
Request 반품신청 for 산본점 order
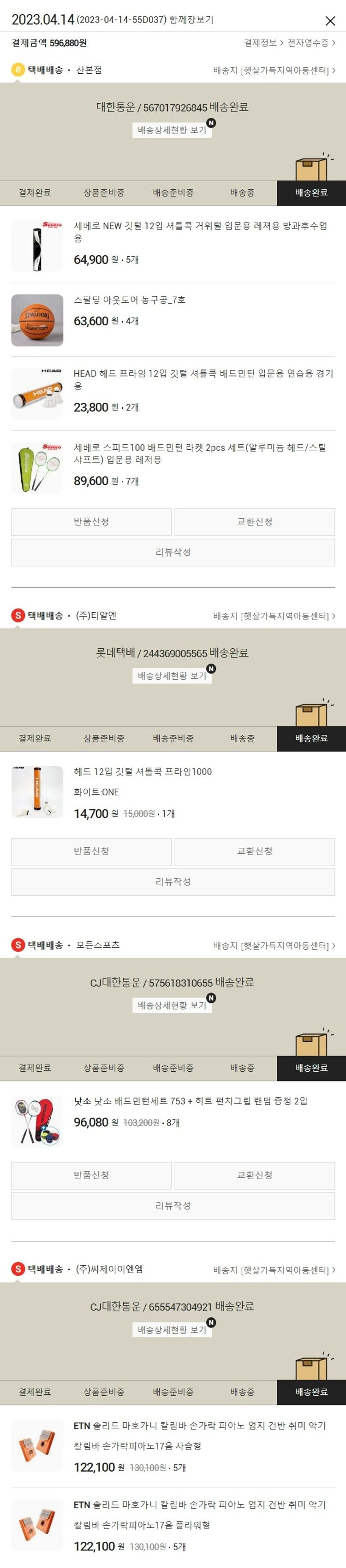point(91,522)
